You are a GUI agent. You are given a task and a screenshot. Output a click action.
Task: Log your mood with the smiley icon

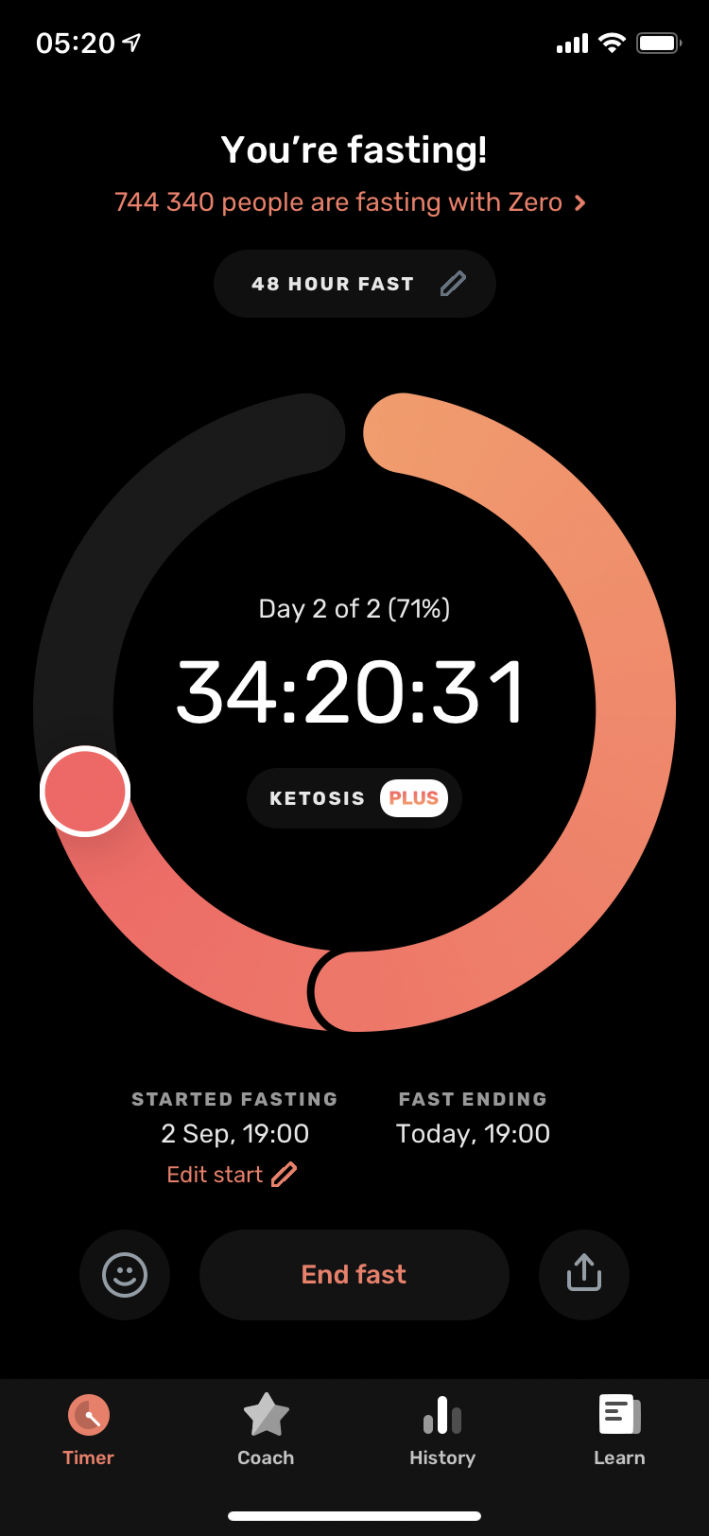[x=125, y=1275]
